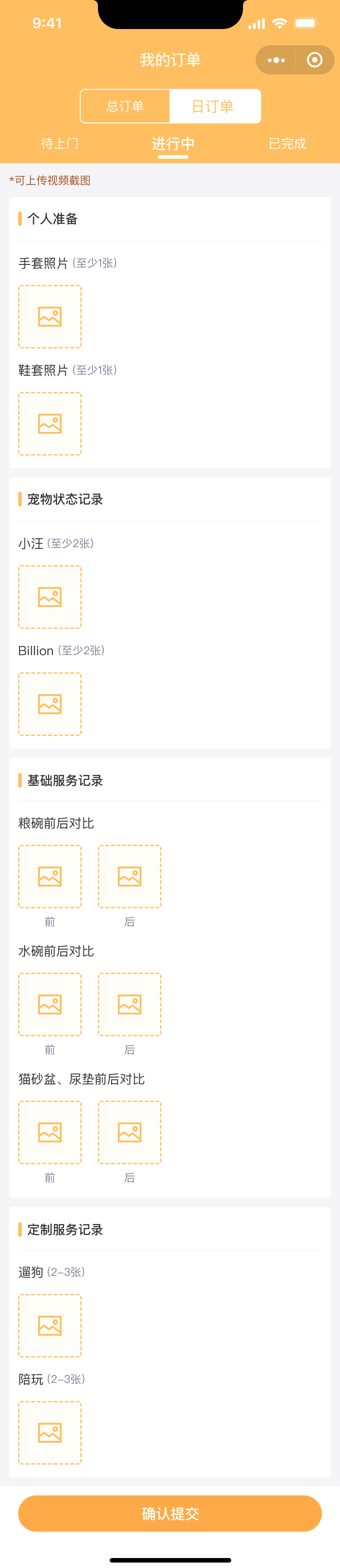Upload a 陪玩 service photo
The height and width of the screenshot is (1568, 340).
pyautogui.click(x=50, y=1432)
